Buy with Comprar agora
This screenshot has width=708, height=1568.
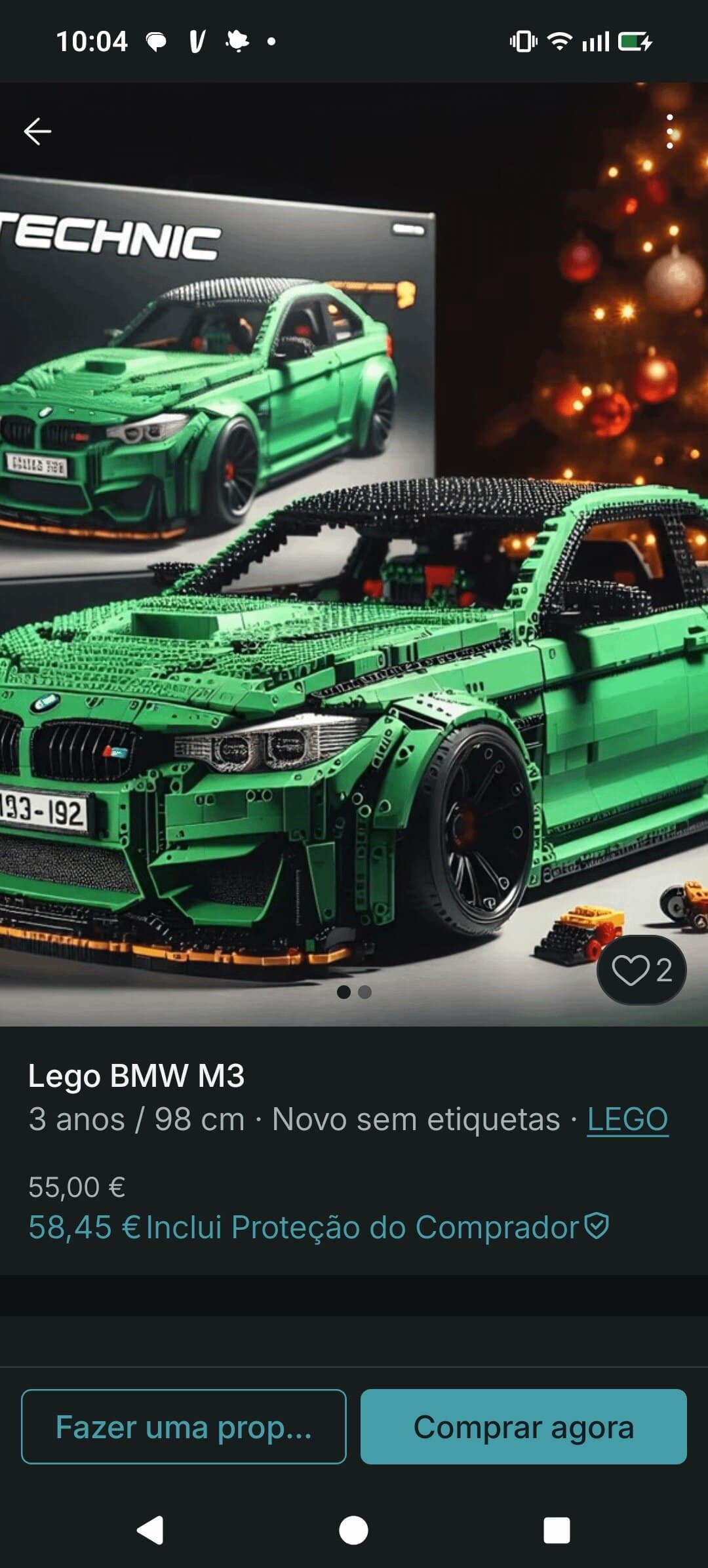523,1427
